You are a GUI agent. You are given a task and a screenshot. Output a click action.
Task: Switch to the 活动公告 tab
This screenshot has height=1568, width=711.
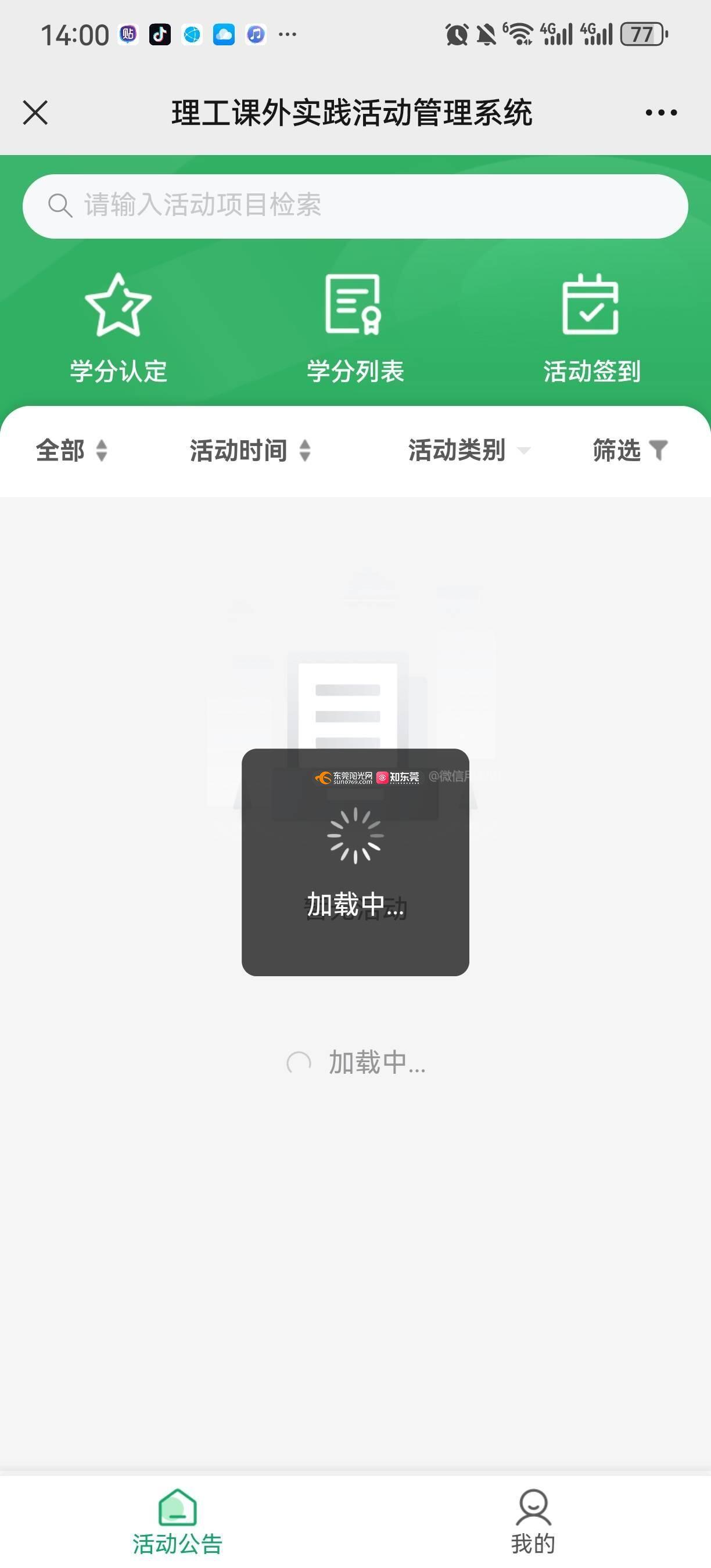point(177,1521)
